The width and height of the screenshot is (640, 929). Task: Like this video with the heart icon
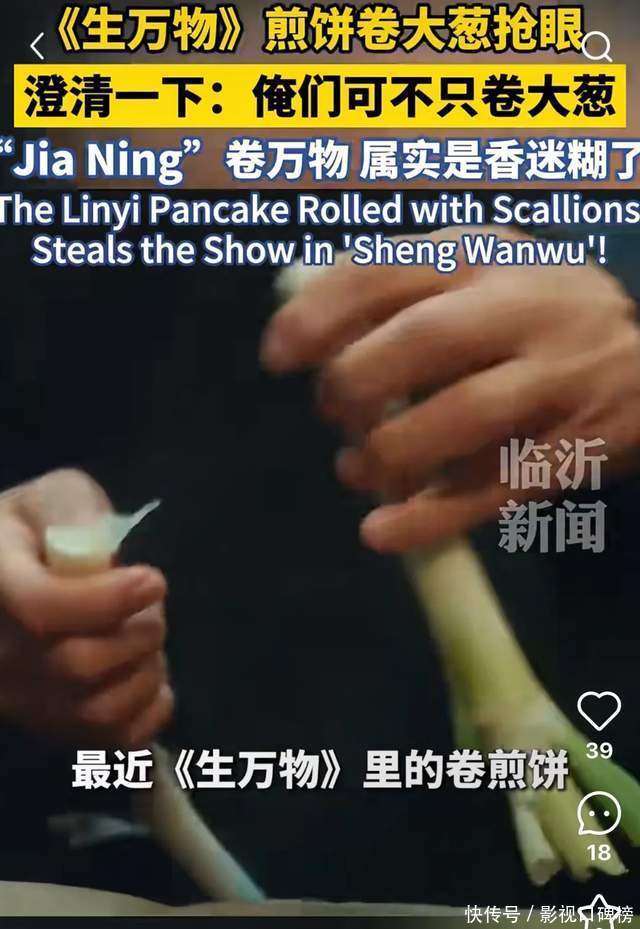[599, 711]
